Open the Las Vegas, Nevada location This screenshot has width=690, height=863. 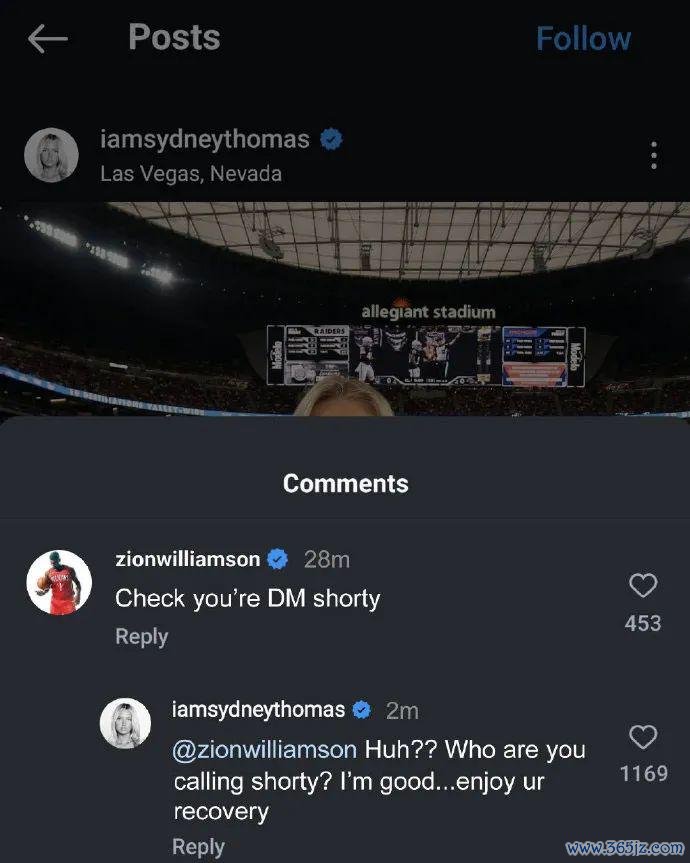coord(191,174)
